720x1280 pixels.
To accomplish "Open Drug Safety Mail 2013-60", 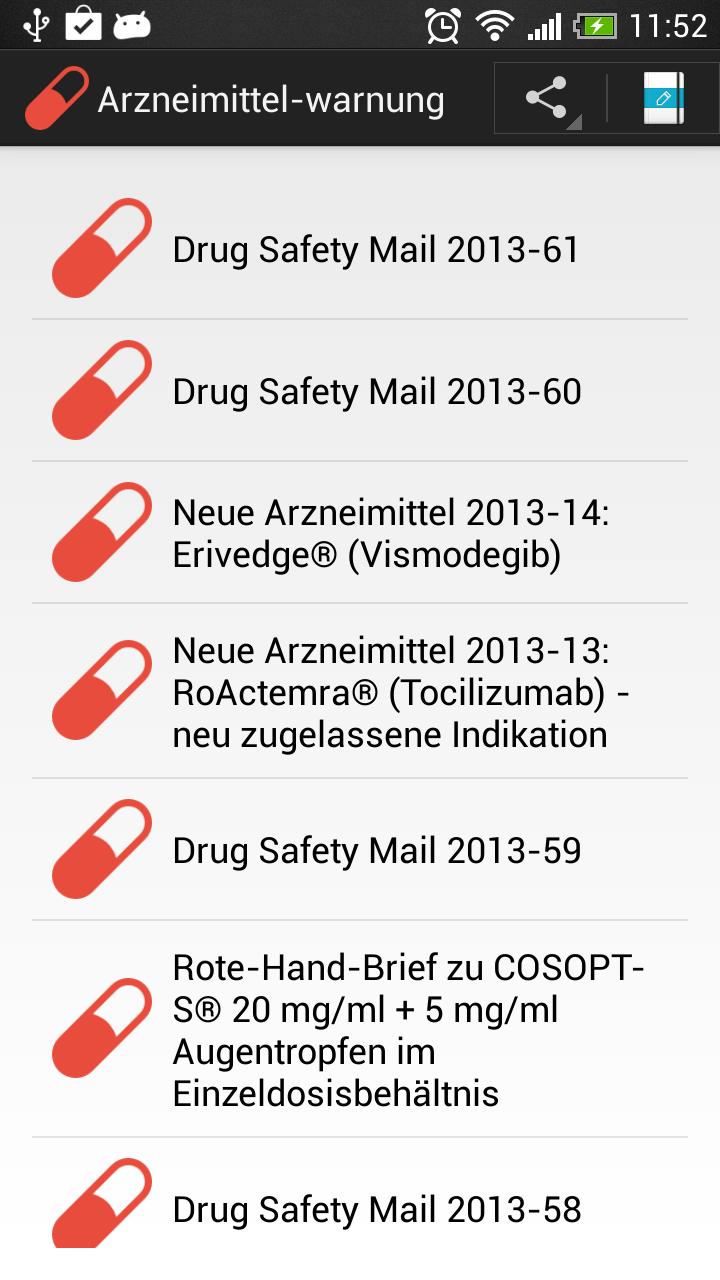I will 375,390.
